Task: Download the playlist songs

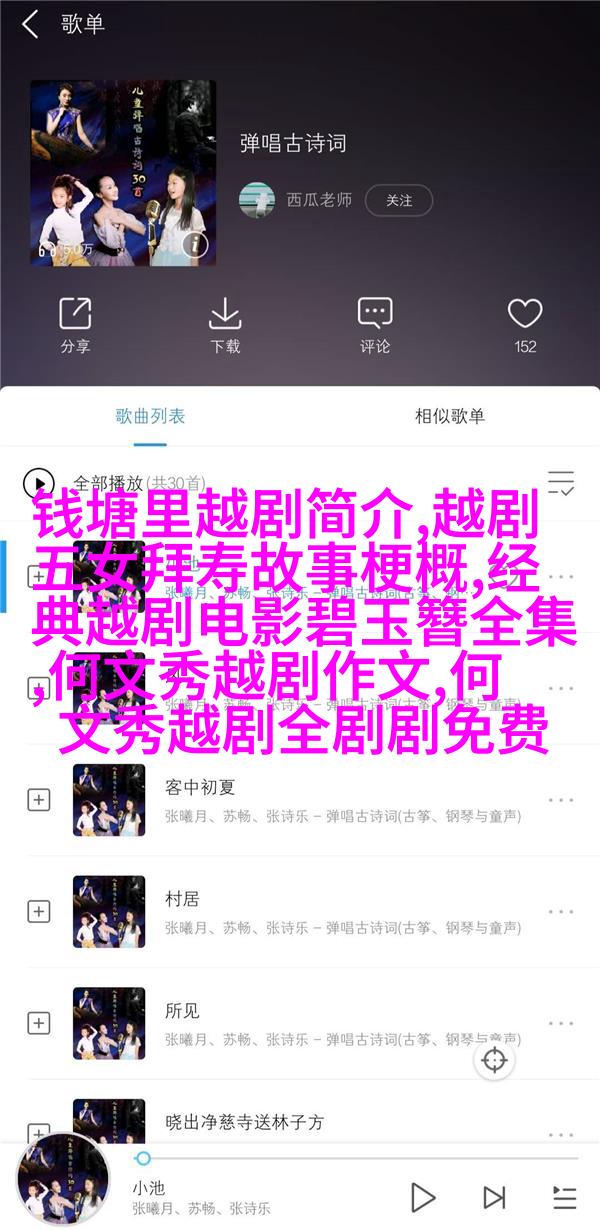Action: 225,324
